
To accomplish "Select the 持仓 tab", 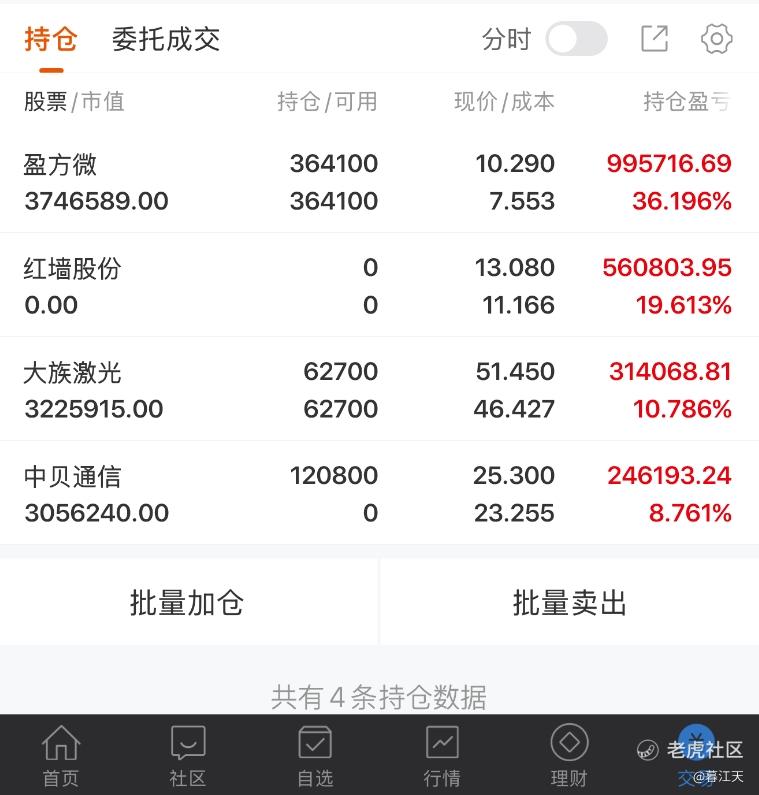I will [50, 39].
